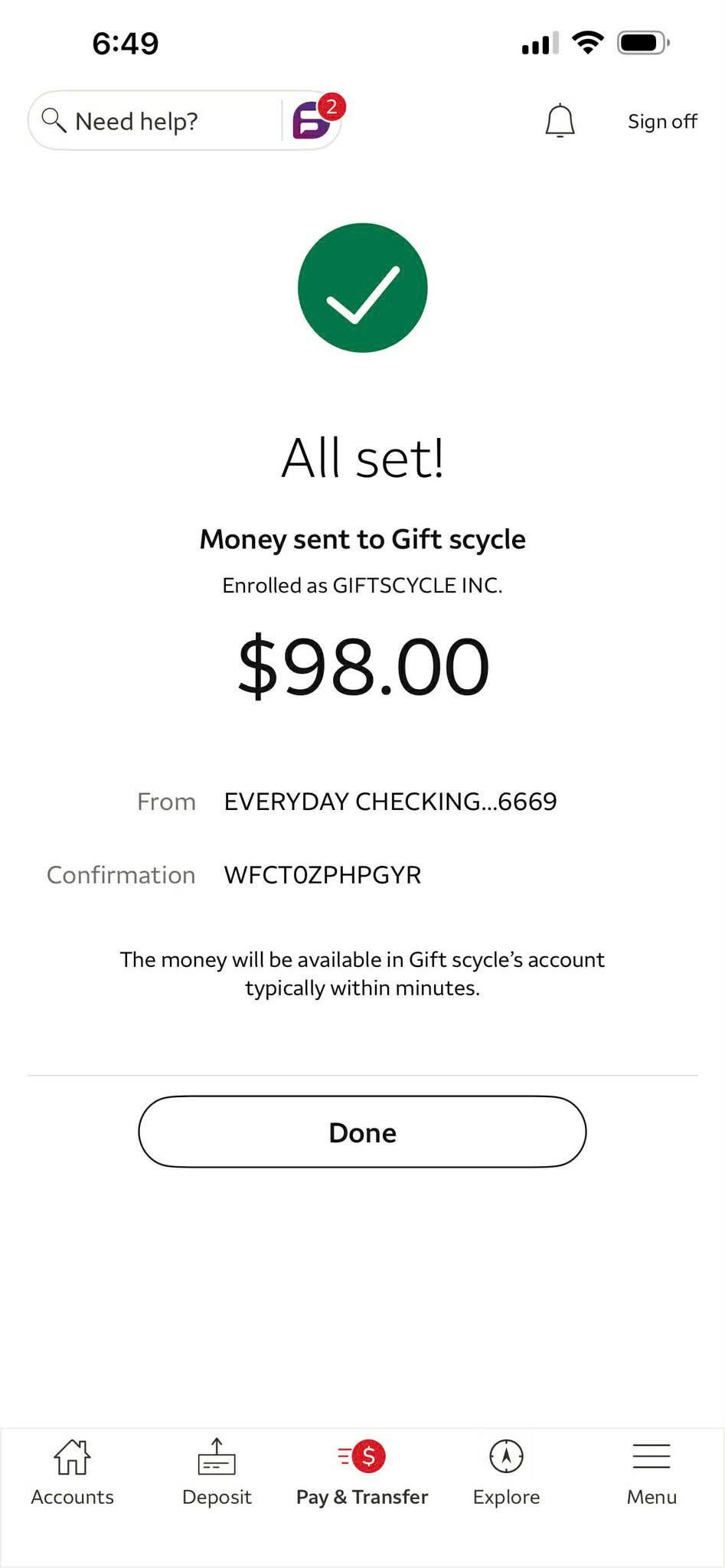Switch to the Accounts tab
This screenshot has height=1568, width=725.
tap(72, 1472)
